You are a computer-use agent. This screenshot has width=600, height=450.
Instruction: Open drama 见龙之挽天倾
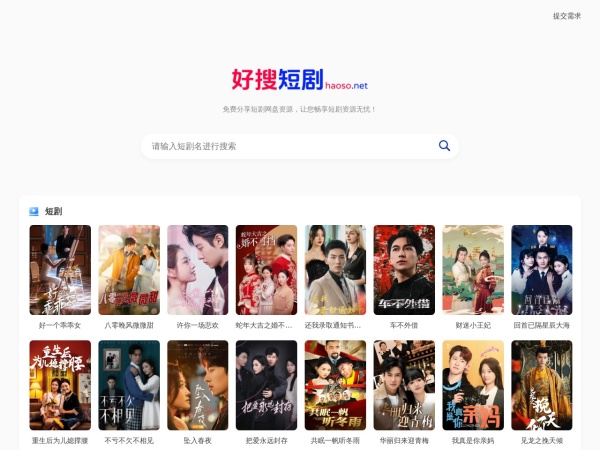tap(542, 386)
